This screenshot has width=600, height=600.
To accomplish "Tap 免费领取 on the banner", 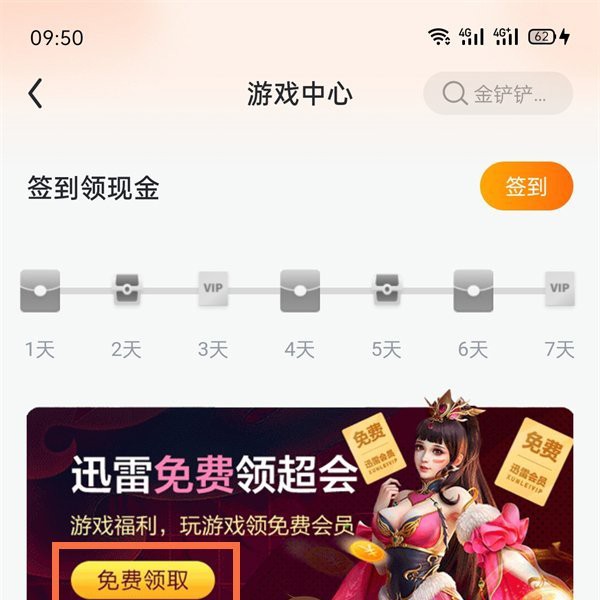I will pyautogui.click(x=143, y=579).
